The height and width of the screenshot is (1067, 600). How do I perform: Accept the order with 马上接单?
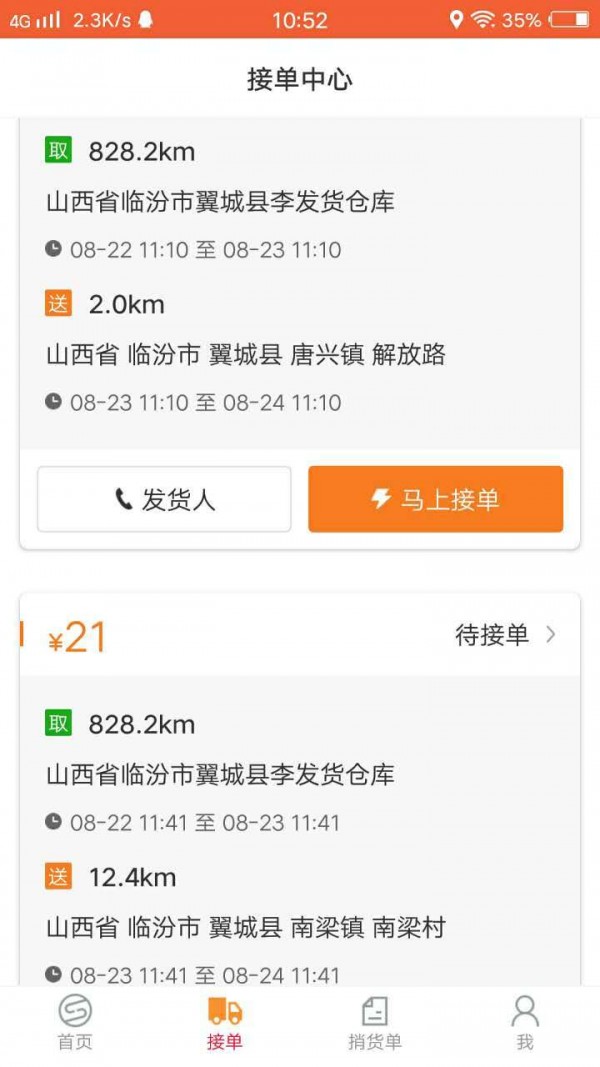coord(435,499)
